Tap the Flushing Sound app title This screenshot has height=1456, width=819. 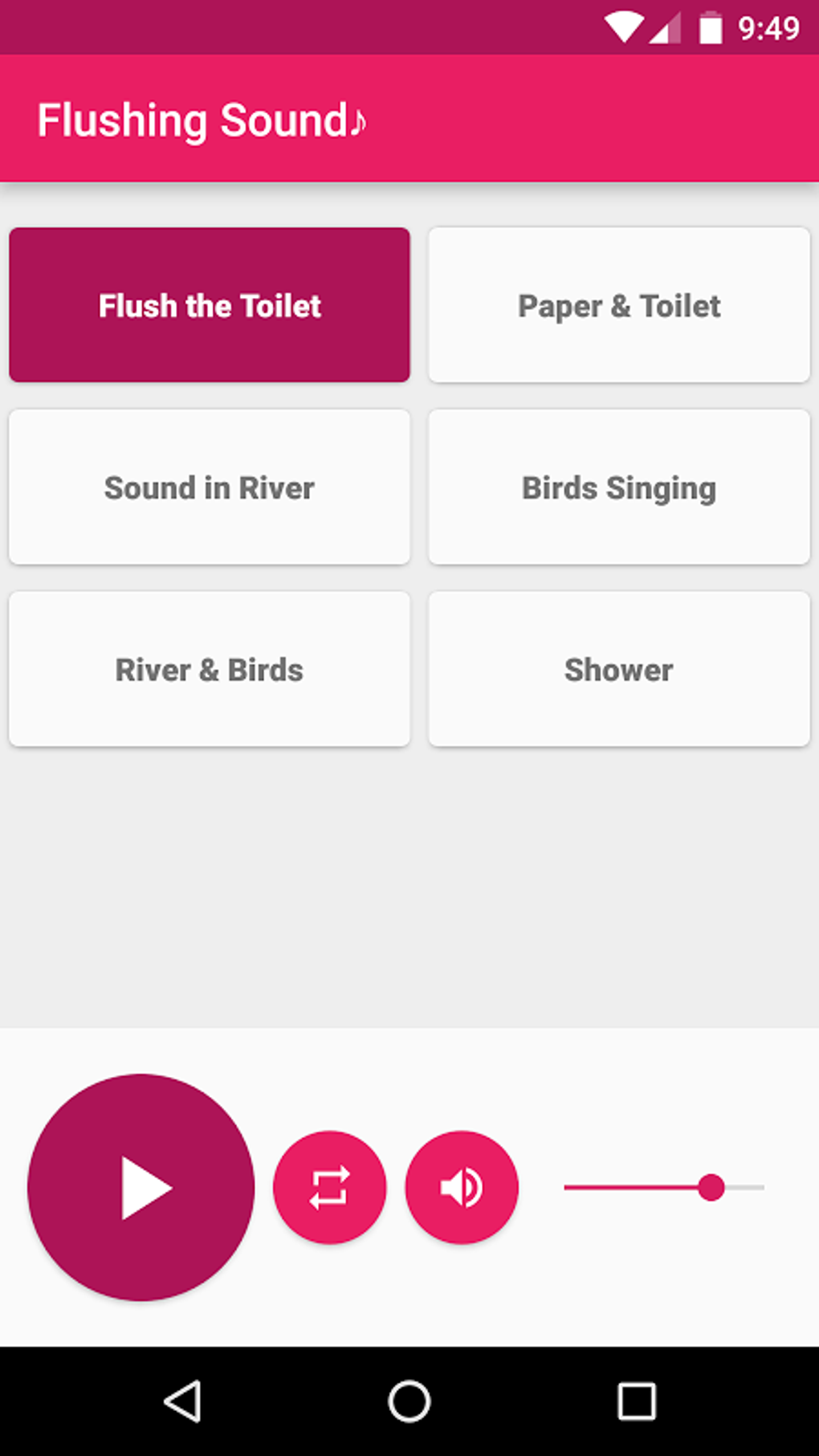tap(193, 120)
